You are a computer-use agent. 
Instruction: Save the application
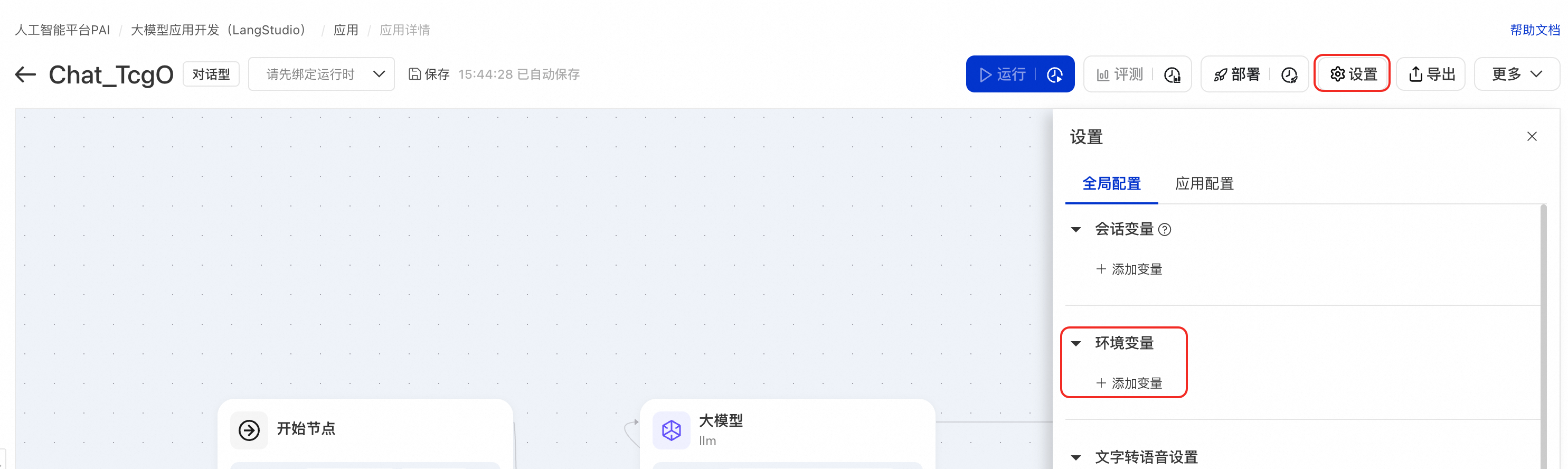pos(429,74)
